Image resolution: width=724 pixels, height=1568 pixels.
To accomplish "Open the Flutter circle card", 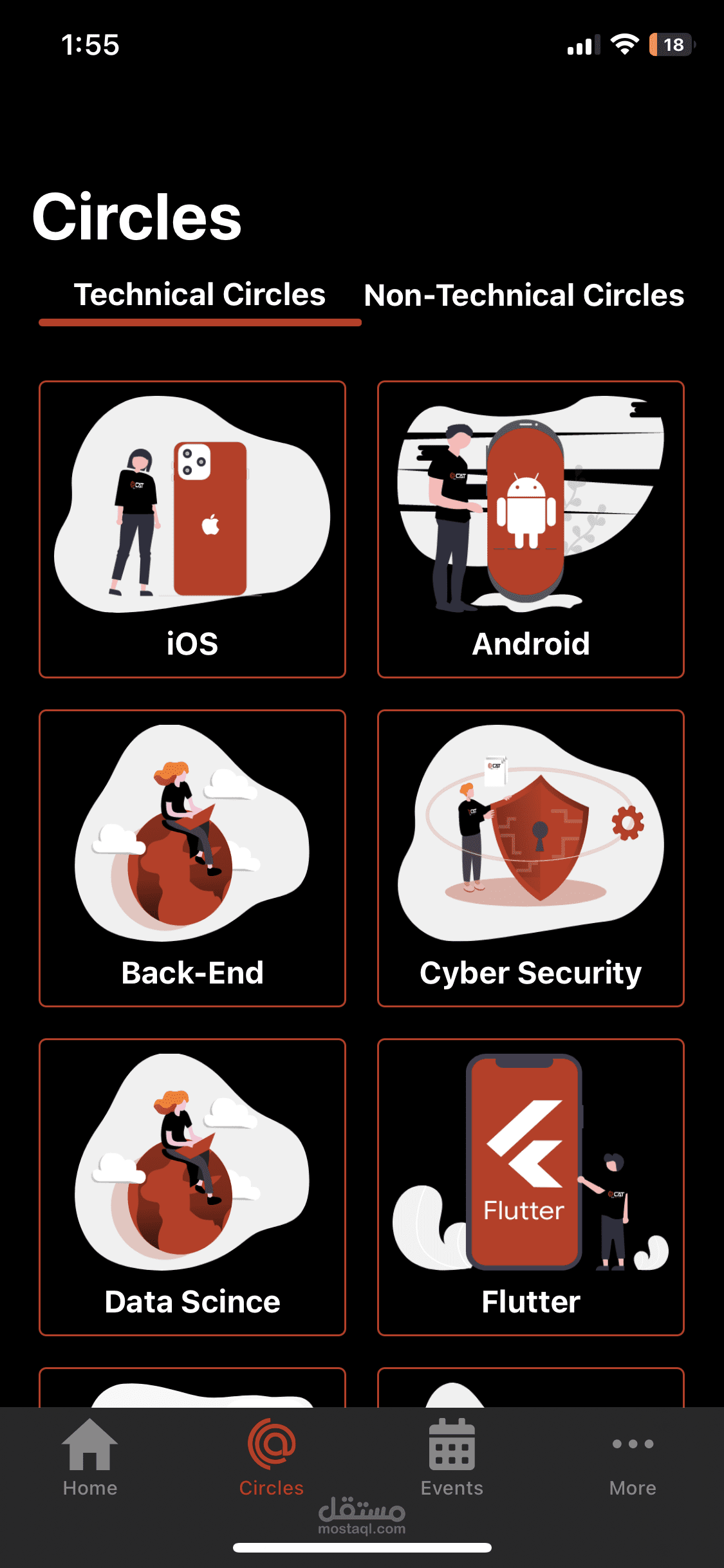I will tap(530, 1187).
